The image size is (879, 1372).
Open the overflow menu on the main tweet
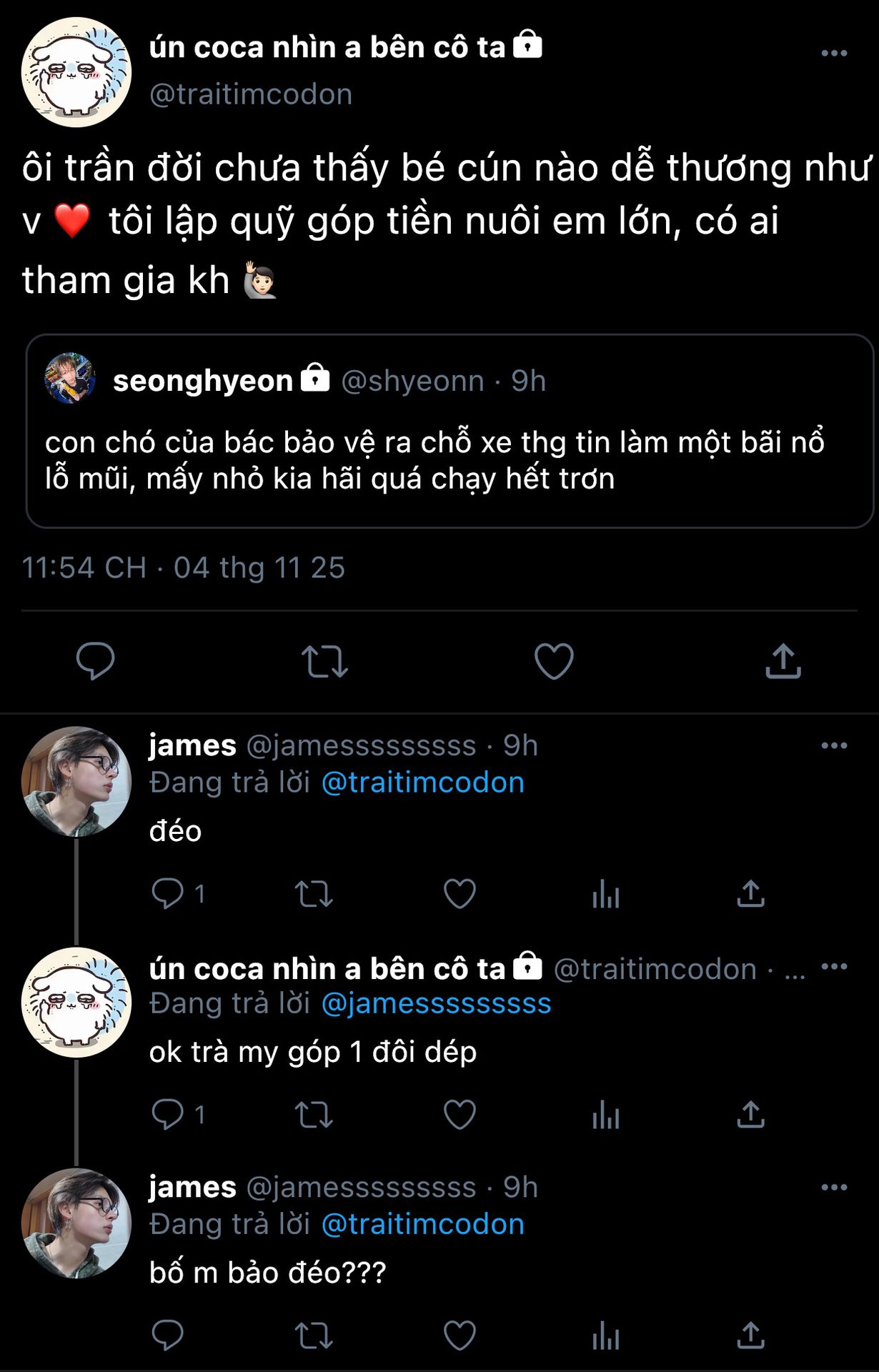[834, 54]
